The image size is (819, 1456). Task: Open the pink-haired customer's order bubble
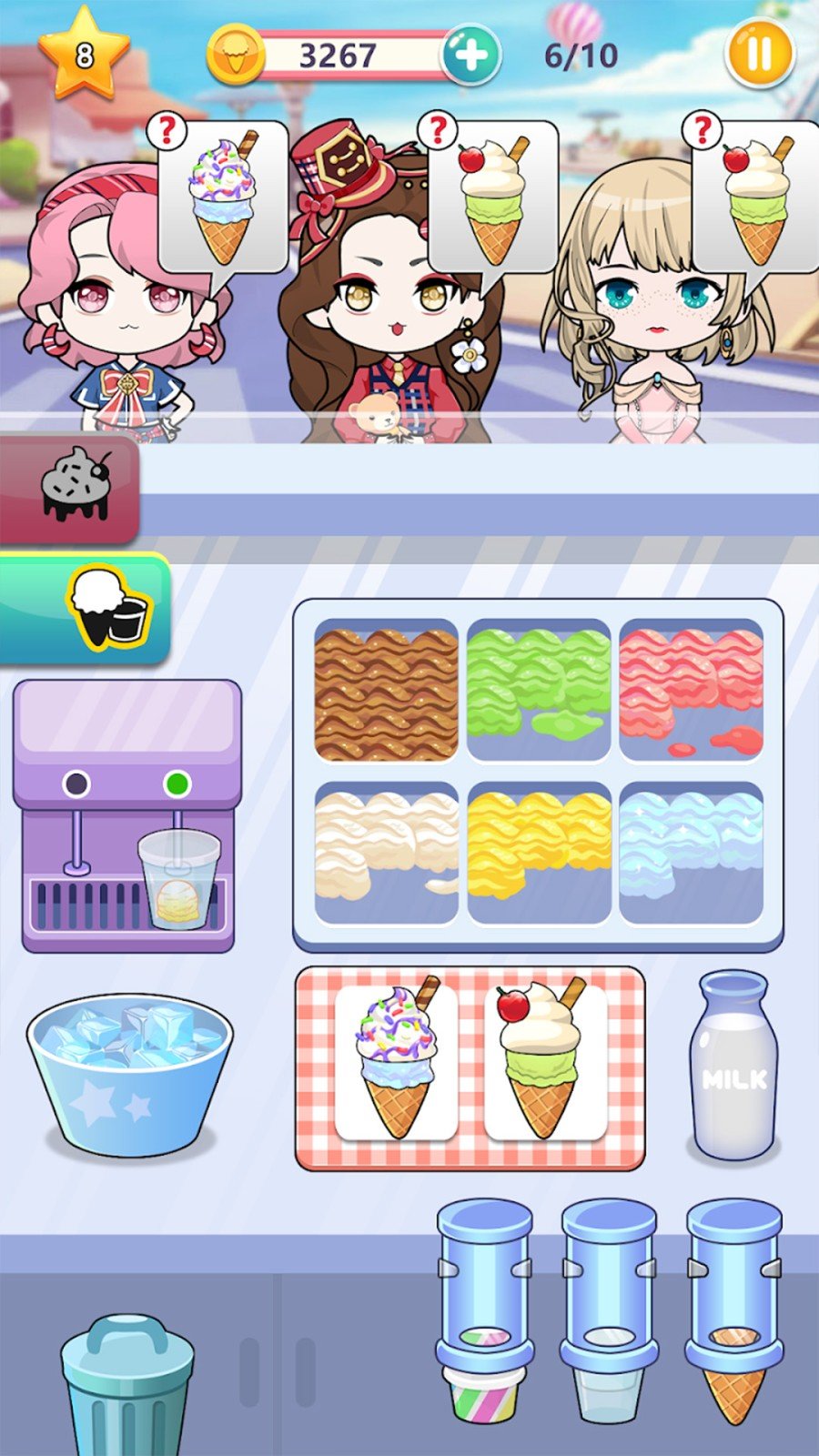223,196
